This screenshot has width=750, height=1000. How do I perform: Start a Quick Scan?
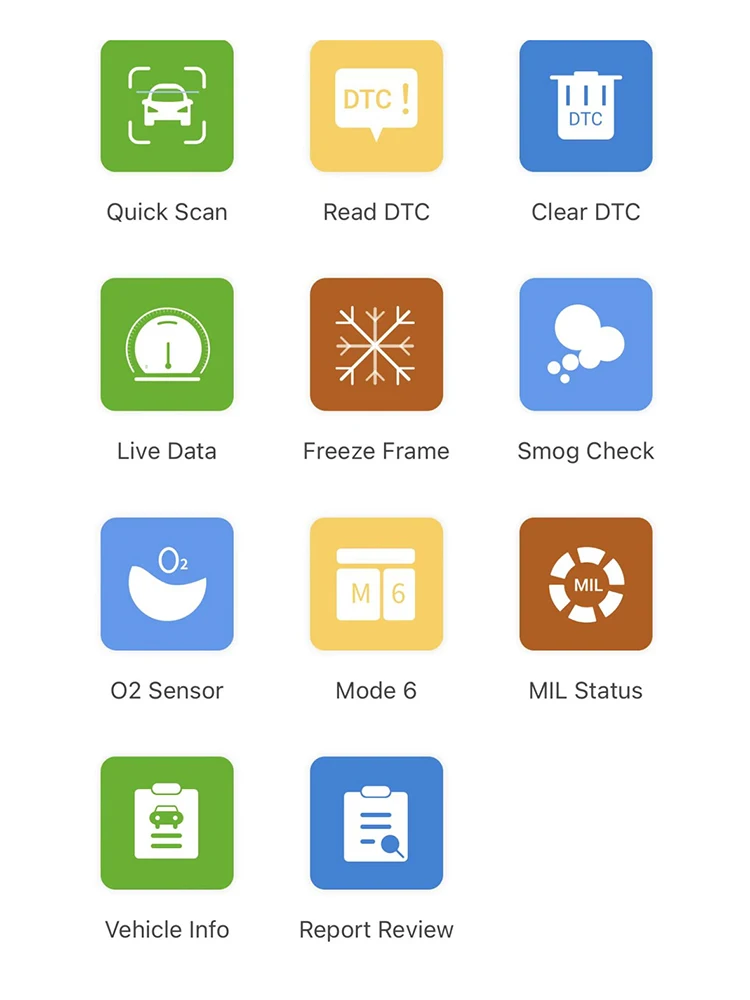click(x=167, y=106)
